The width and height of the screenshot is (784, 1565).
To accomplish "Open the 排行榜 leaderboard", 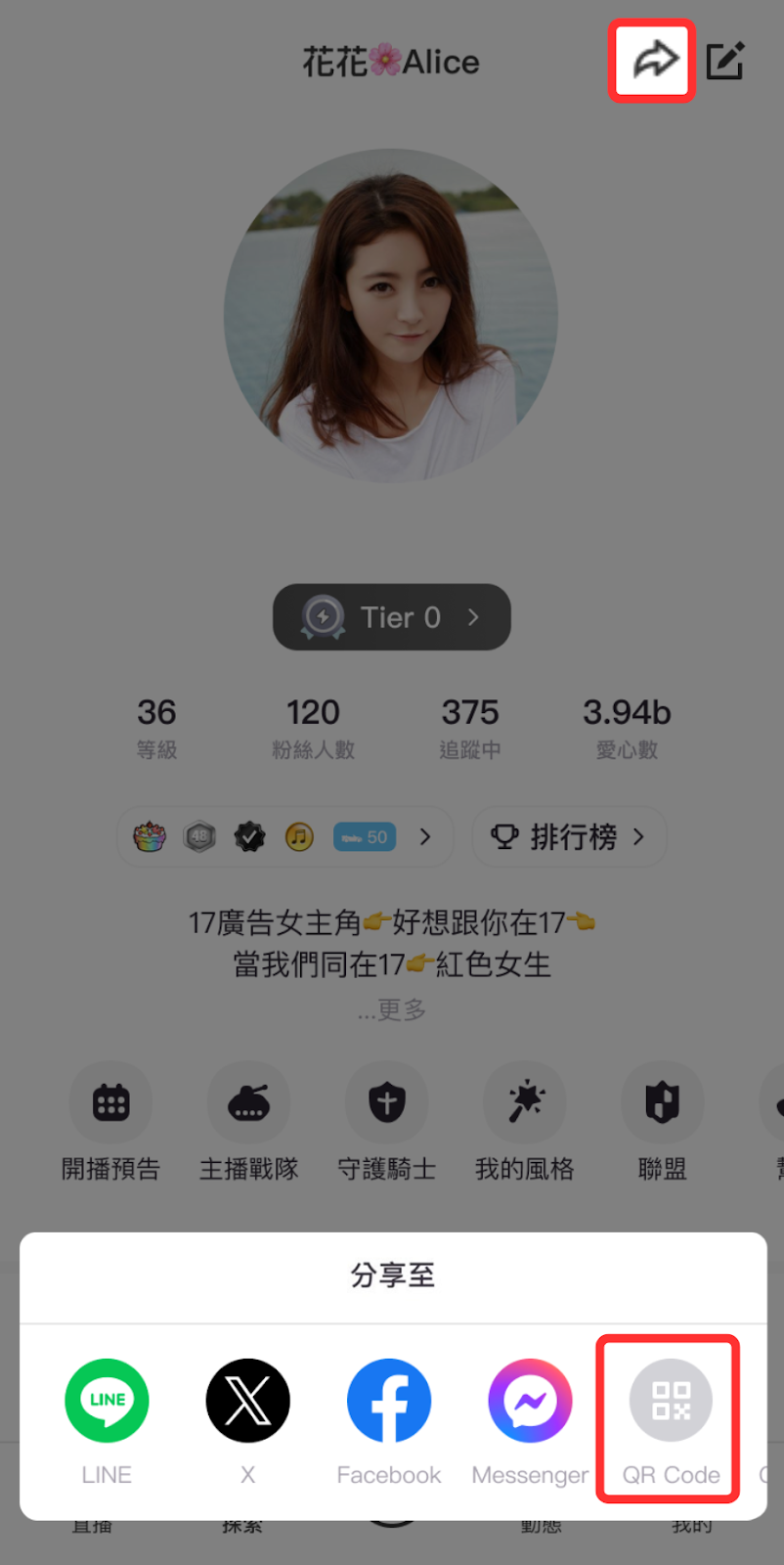I will (569, 836).
